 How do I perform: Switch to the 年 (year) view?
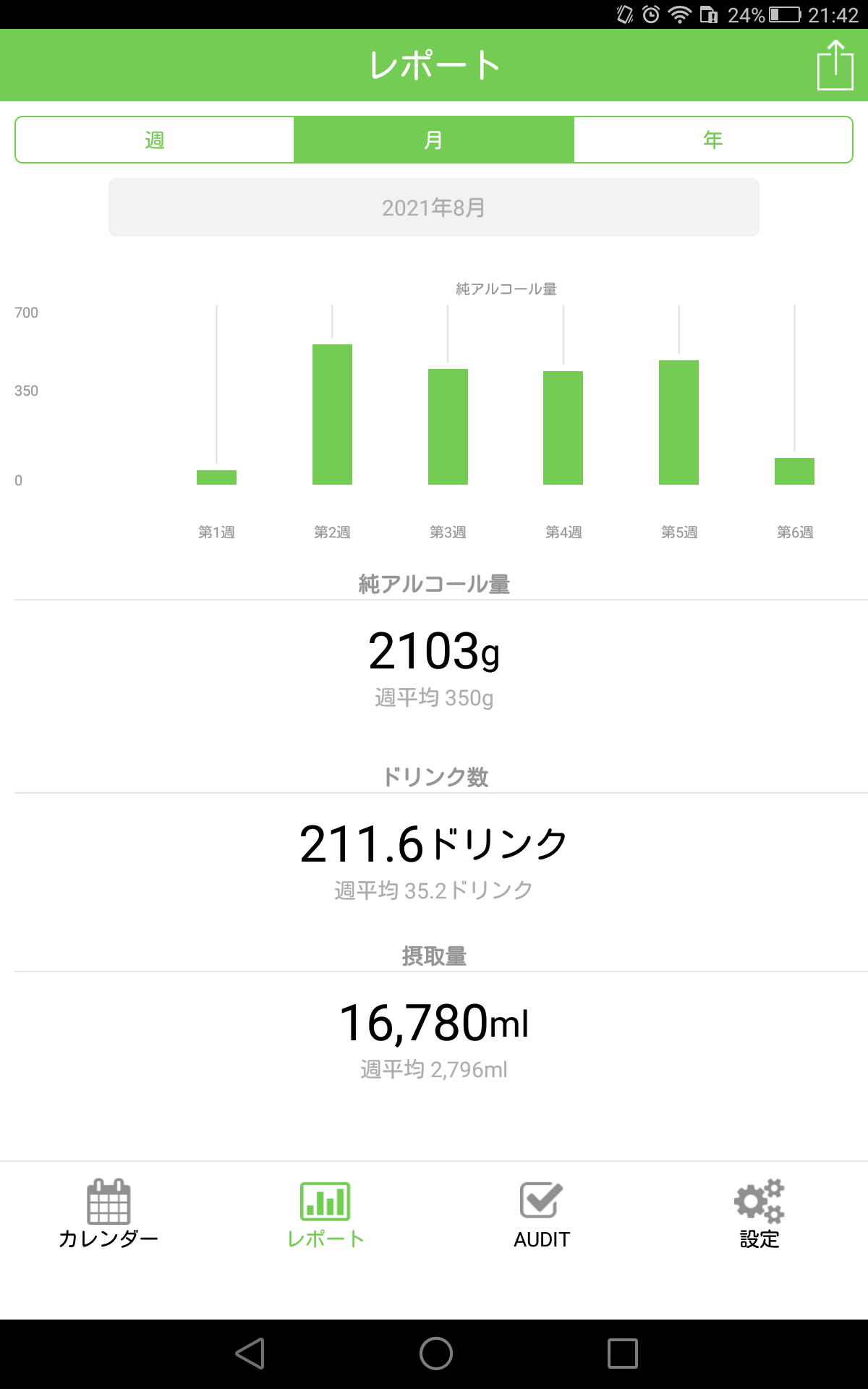pos(713,140)
